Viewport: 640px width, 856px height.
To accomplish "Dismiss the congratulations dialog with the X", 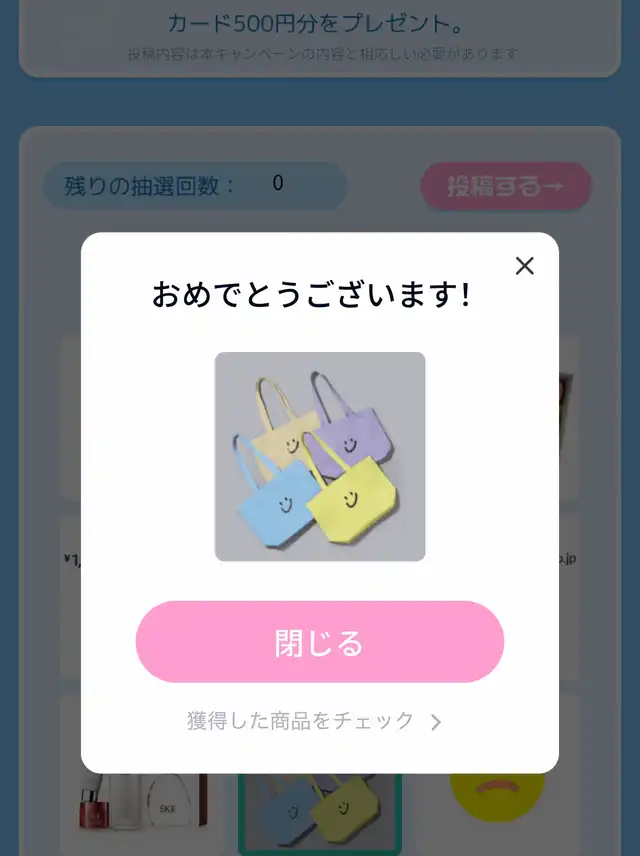I will click(x=524, y=266).
